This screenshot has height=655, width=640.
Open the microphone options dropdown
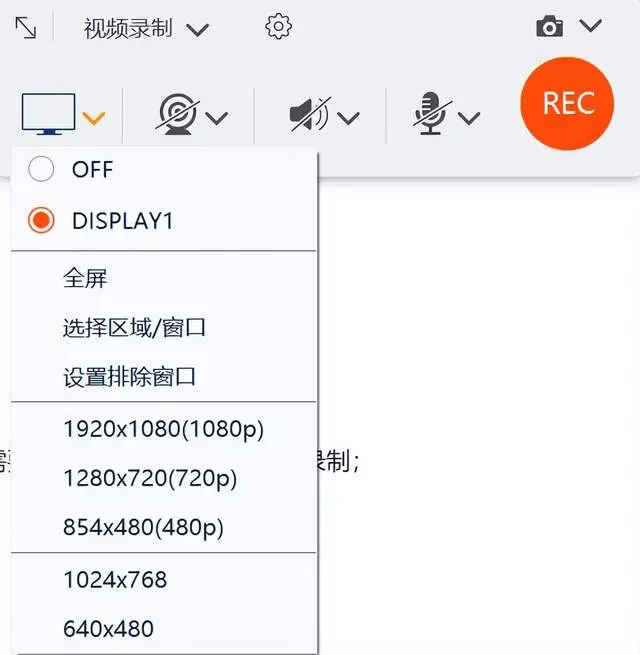469,119
